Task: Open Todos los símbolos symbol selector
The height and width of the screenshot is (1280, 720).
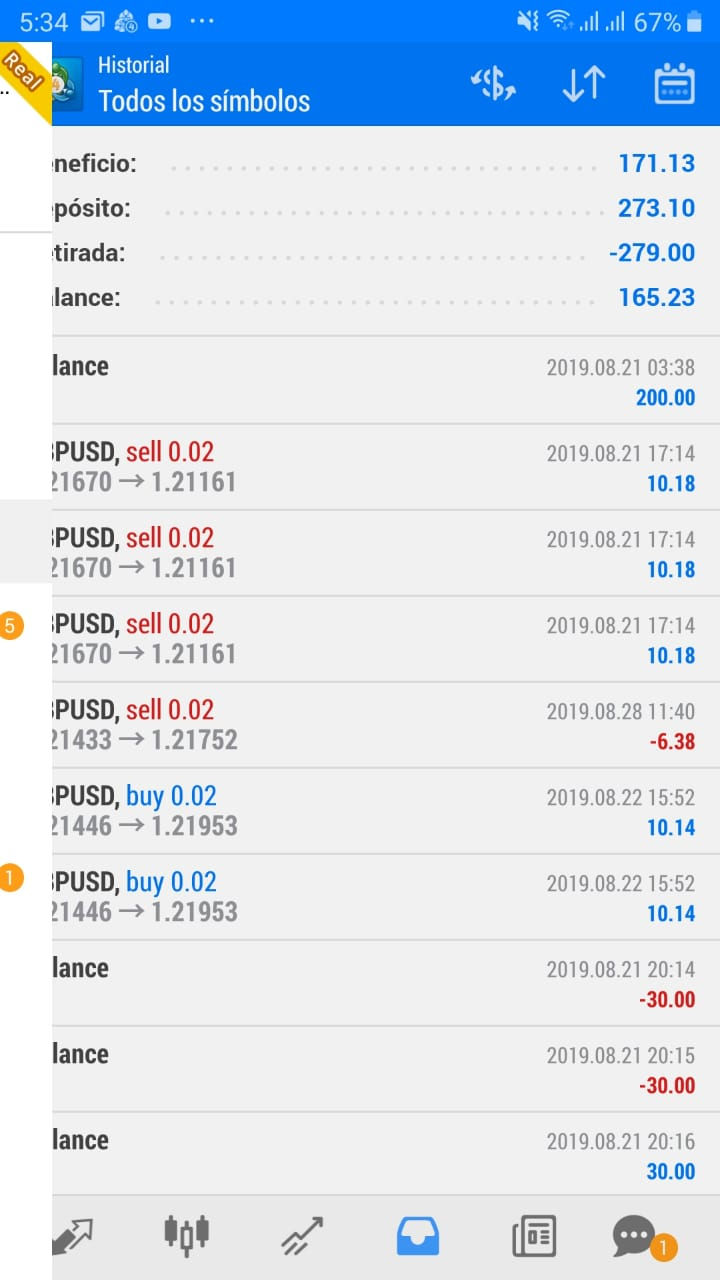Action: pos(202,100)
